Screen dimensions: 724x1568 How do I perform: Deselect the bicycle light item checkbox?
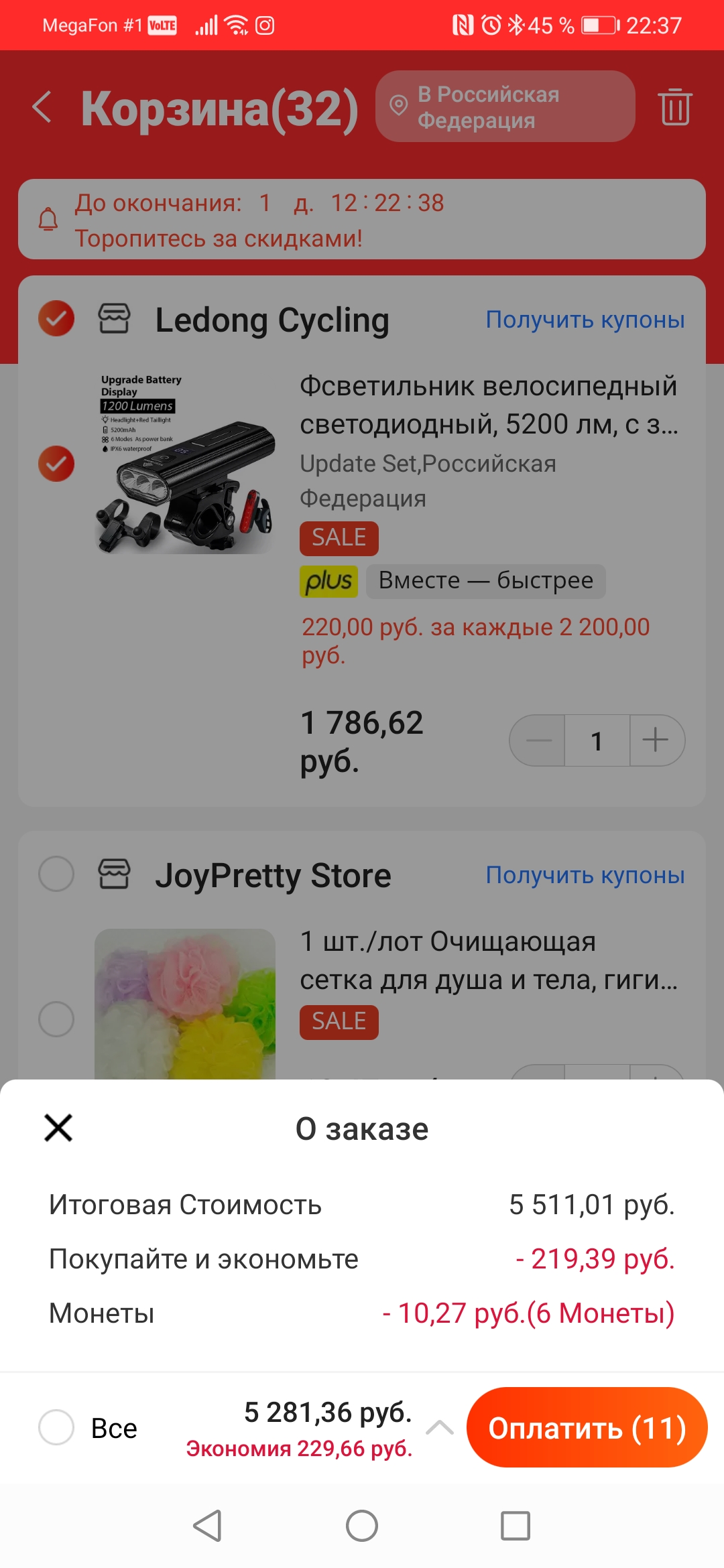point(56,464)
